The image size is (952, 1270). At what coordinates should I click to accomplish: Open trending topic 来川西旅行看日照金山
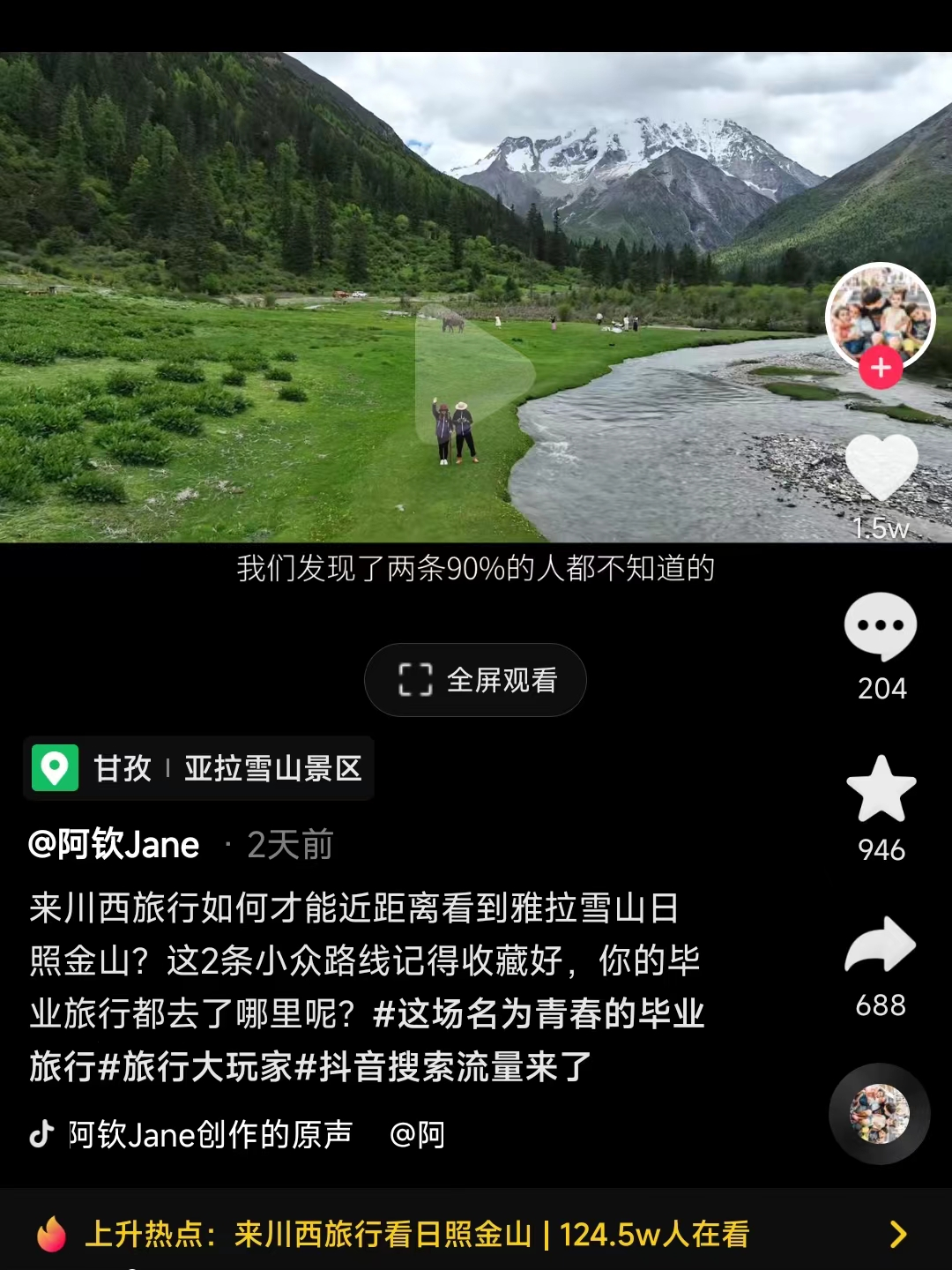(x=383, y=1234)
